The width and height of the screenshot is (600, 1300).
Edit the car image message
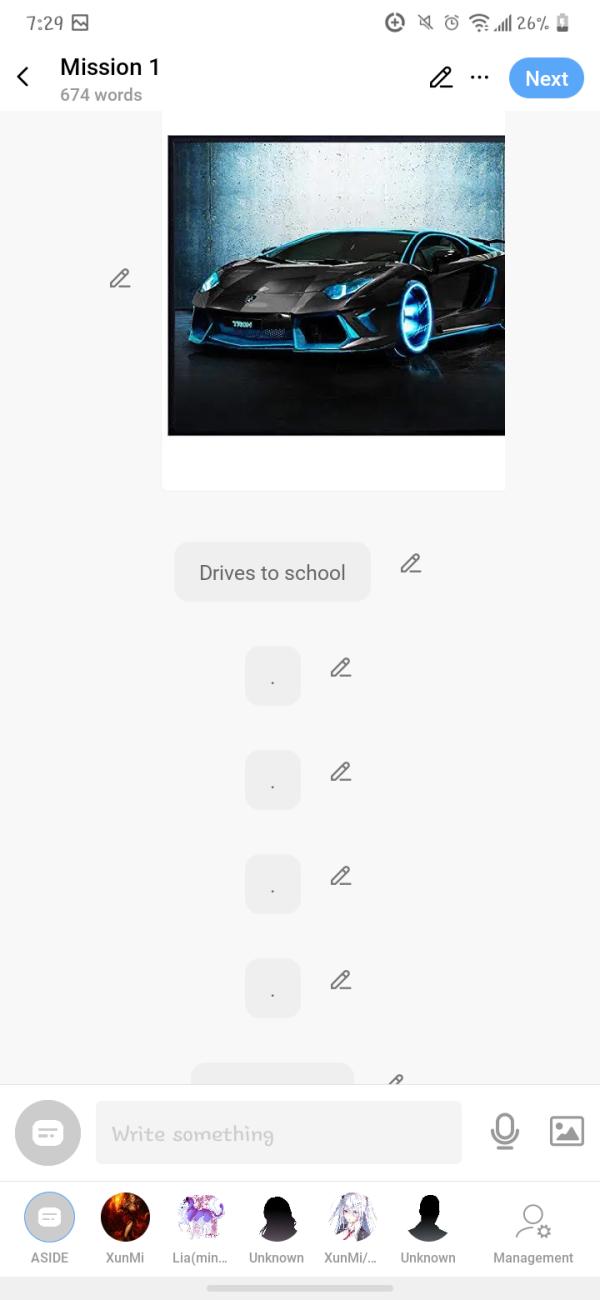pyautogui.click(x=120, y=279)
